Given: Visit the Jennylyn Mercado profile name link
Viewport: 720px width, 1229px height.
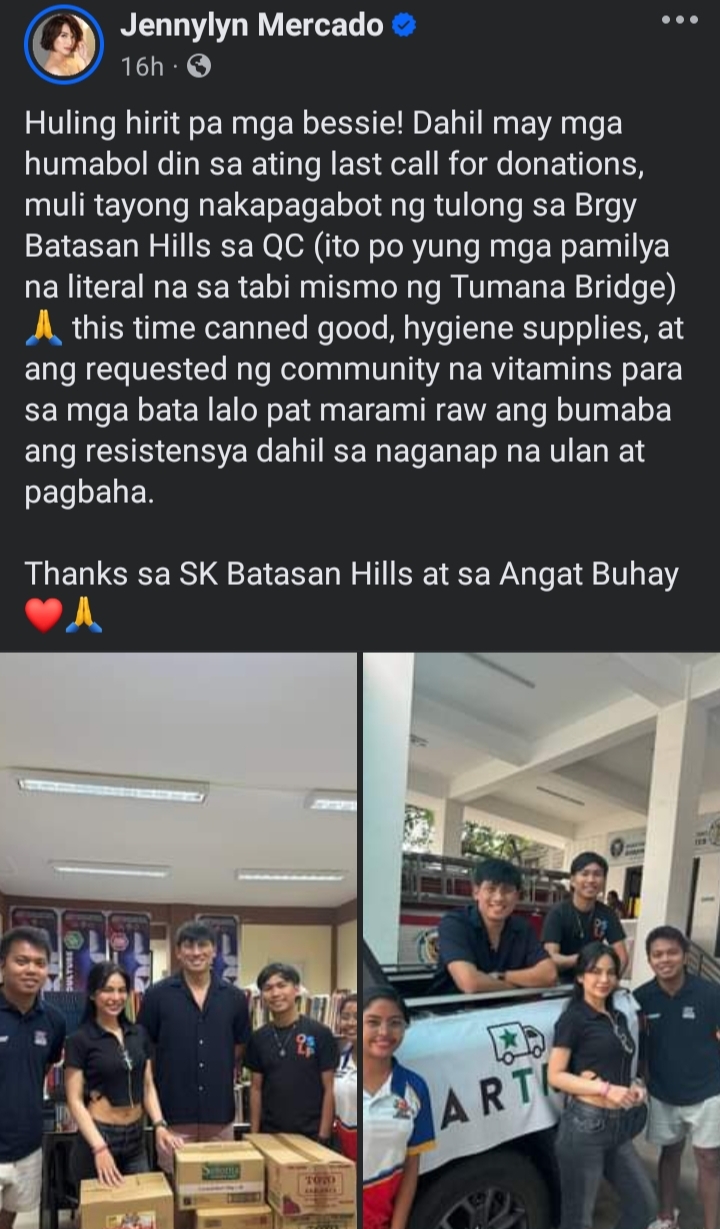Looking at the screenshot, I should (x=252, y=26).
